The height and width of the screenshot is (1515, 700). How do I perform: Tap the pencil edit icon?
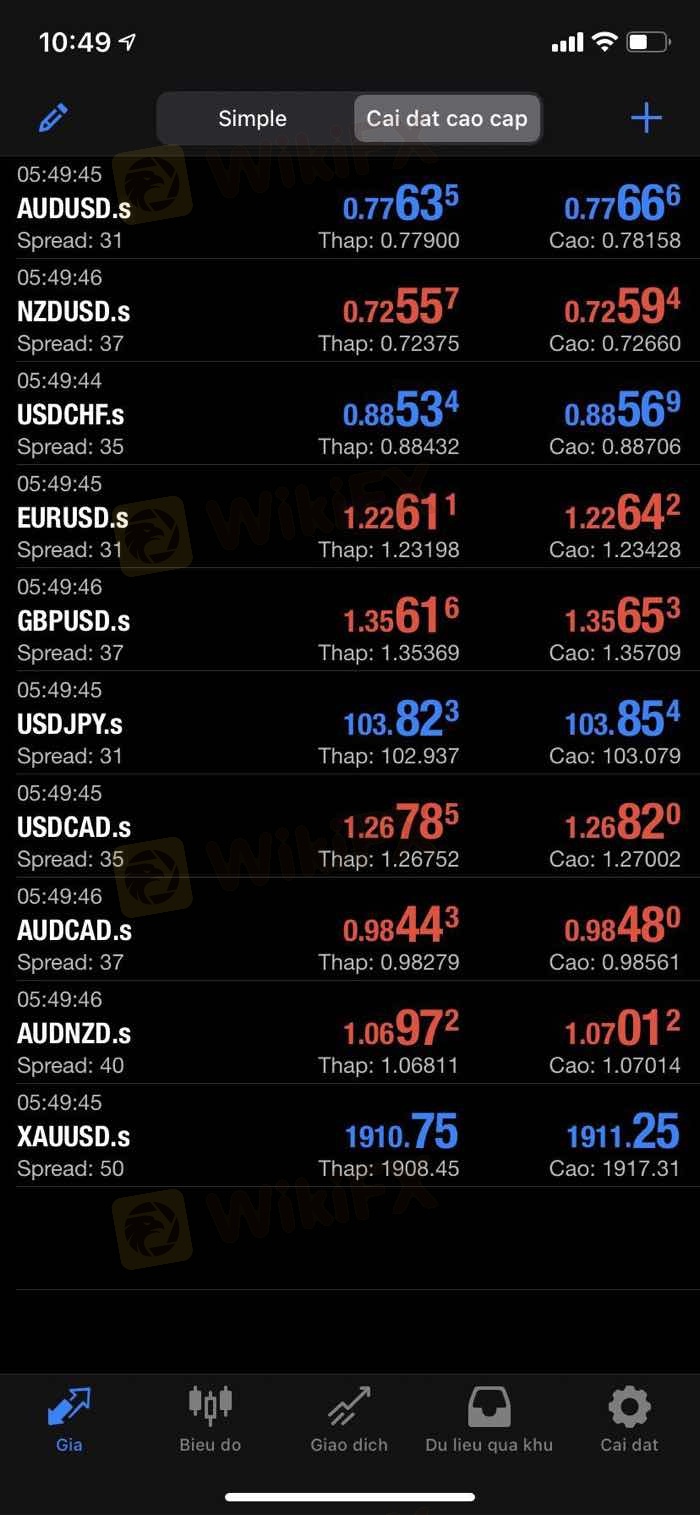(53, 118)
